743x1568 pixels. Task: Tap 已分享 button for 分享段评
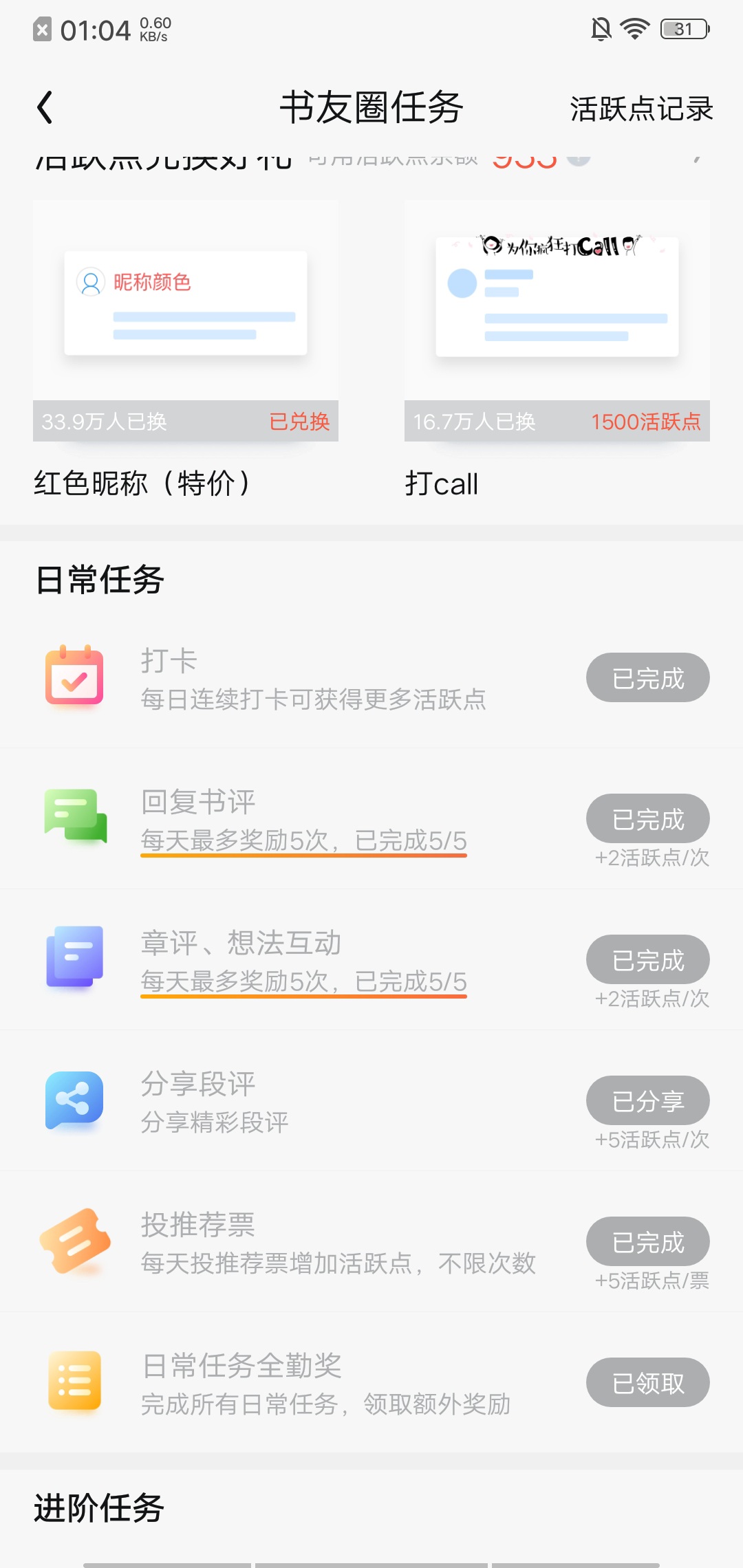tap(647, 1101)
